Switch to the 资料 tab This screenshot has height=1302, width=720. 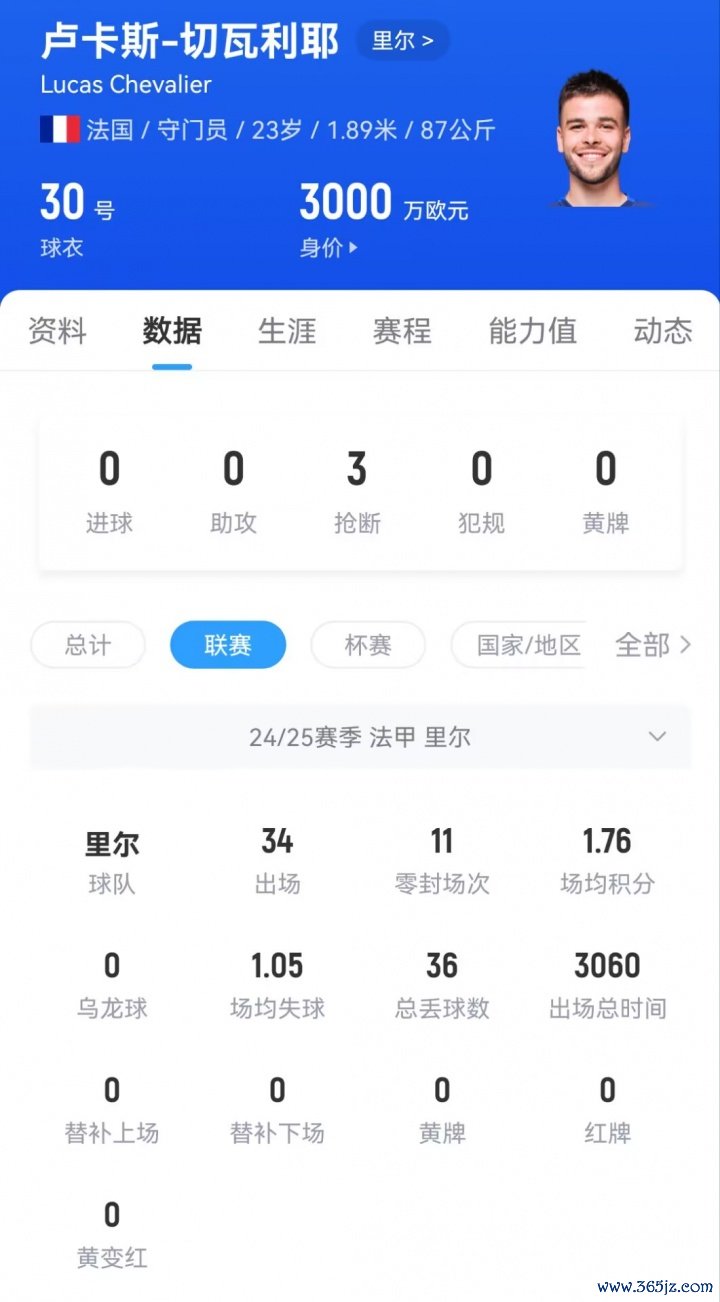pos(57,331)
